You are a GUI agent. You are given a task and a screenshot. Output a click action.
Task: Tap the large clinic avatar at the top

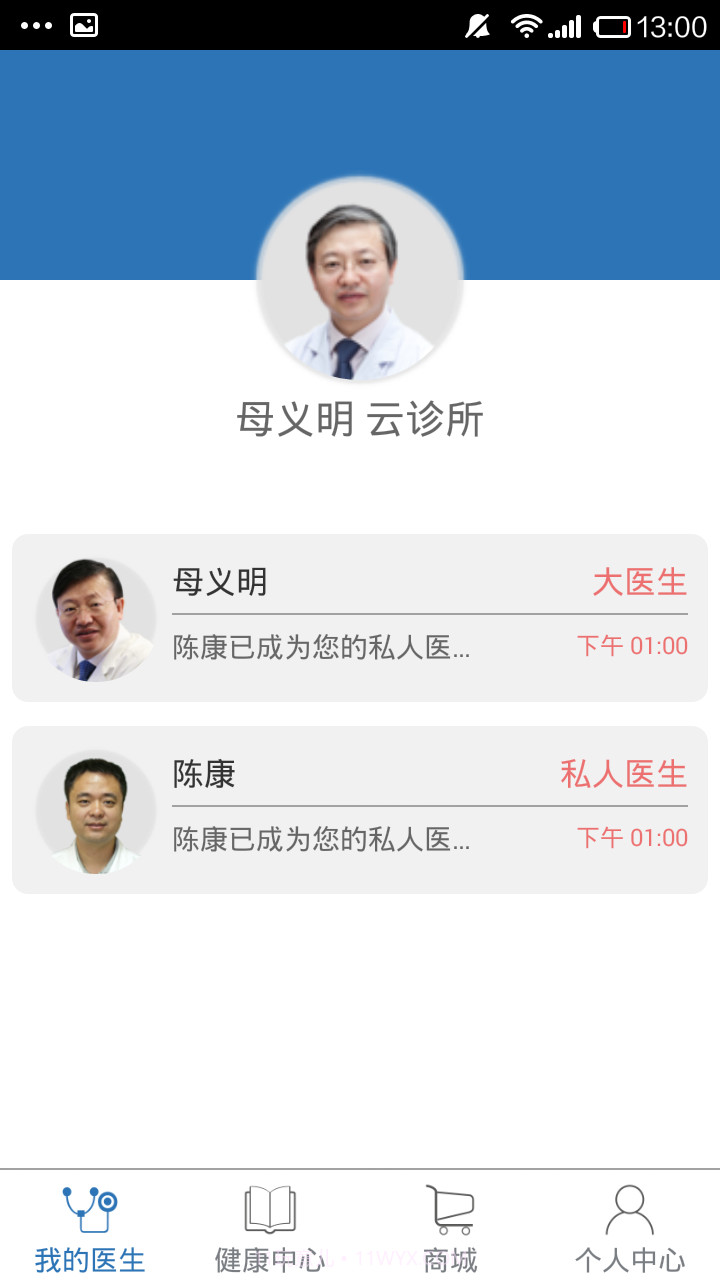coord(358,282)
